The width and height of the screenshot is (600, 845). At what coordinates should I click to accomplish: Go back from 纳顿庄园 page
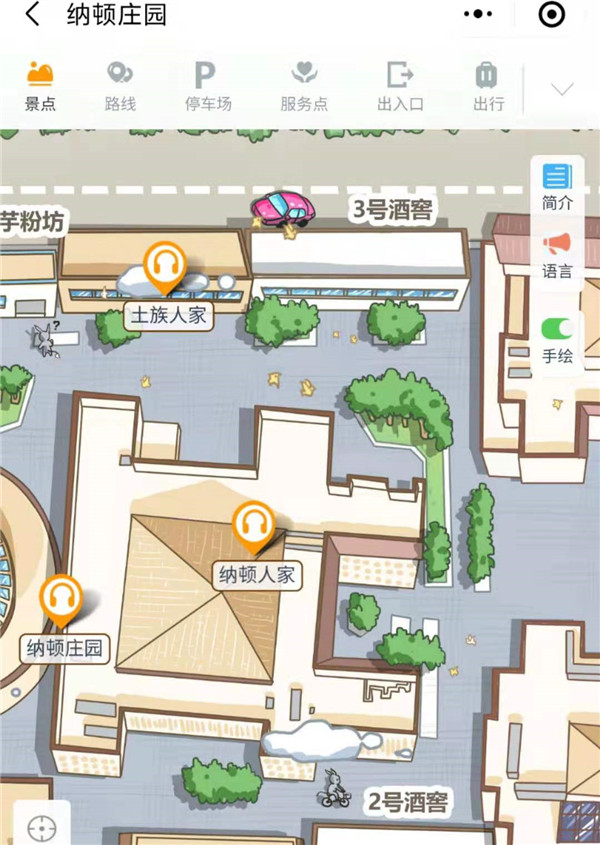point(33,15)
